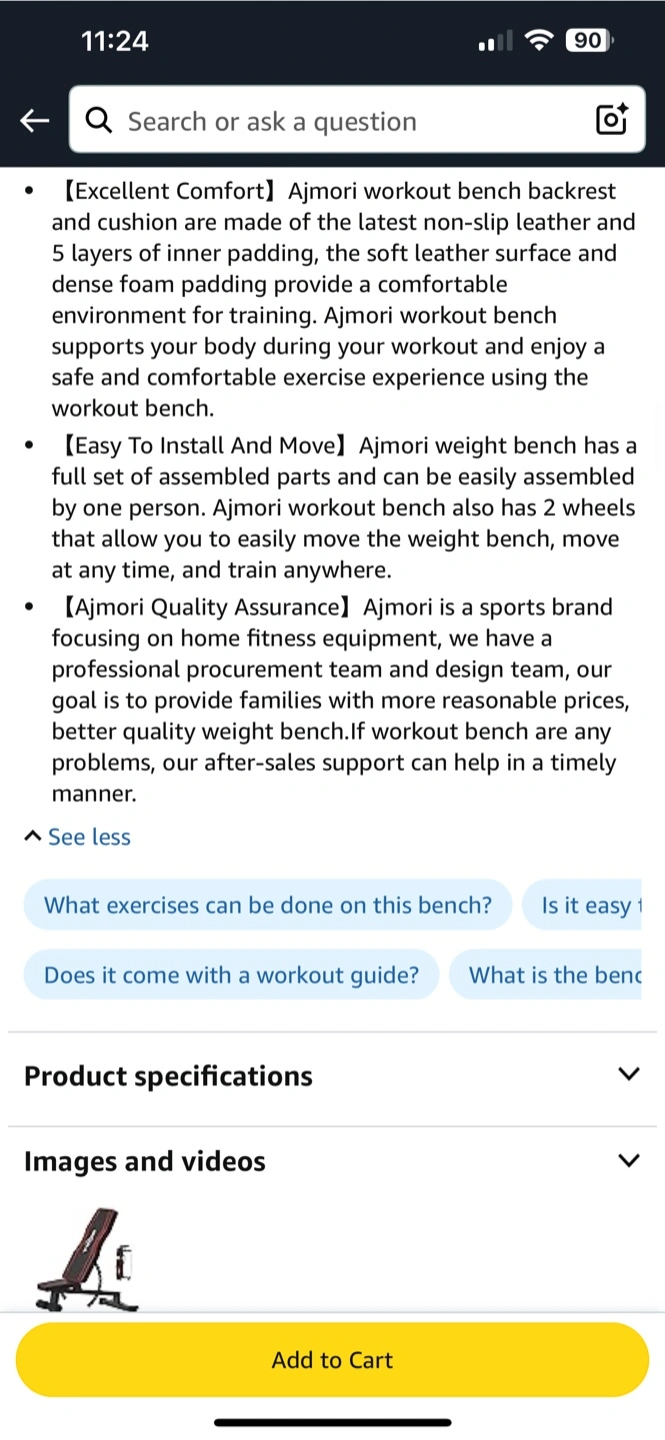This screenshot has height=1440, width=665.
Task: Collapse description with See less
Action: click(78, 837)
